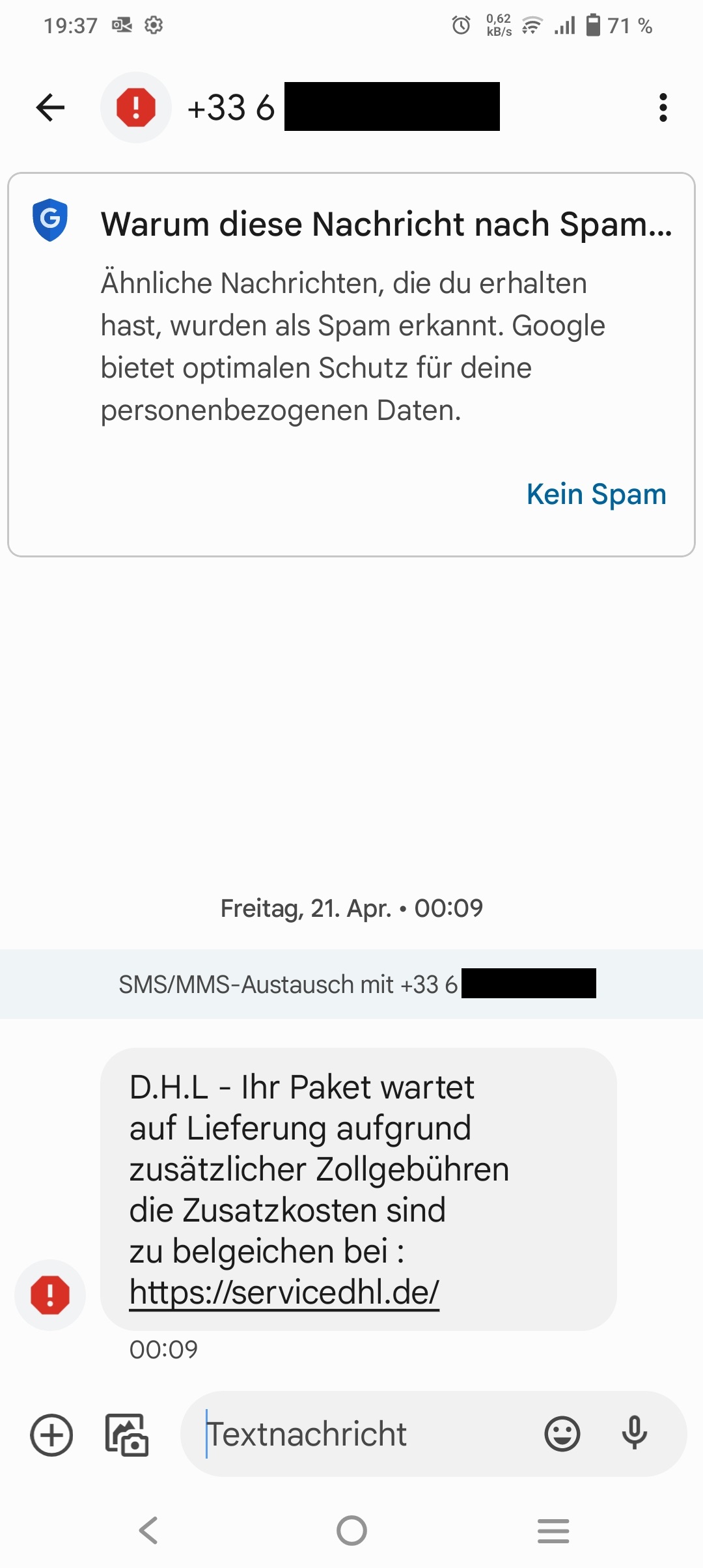Open the sender's contact avatar

point(136,107)
